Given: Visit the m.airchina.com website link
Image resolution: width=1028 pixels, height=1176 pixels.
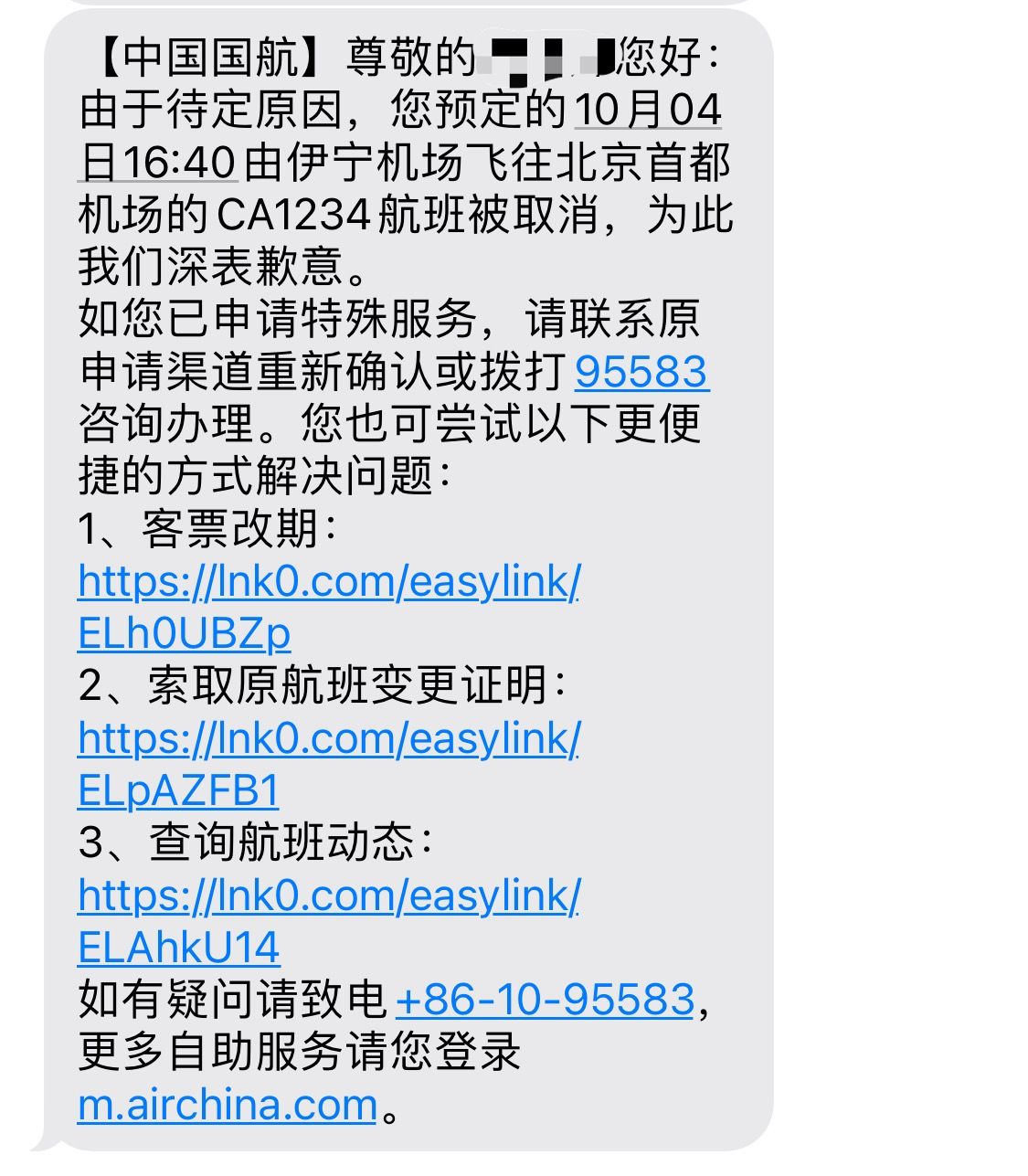Looking at the screenshot, I should [228, 1106].
